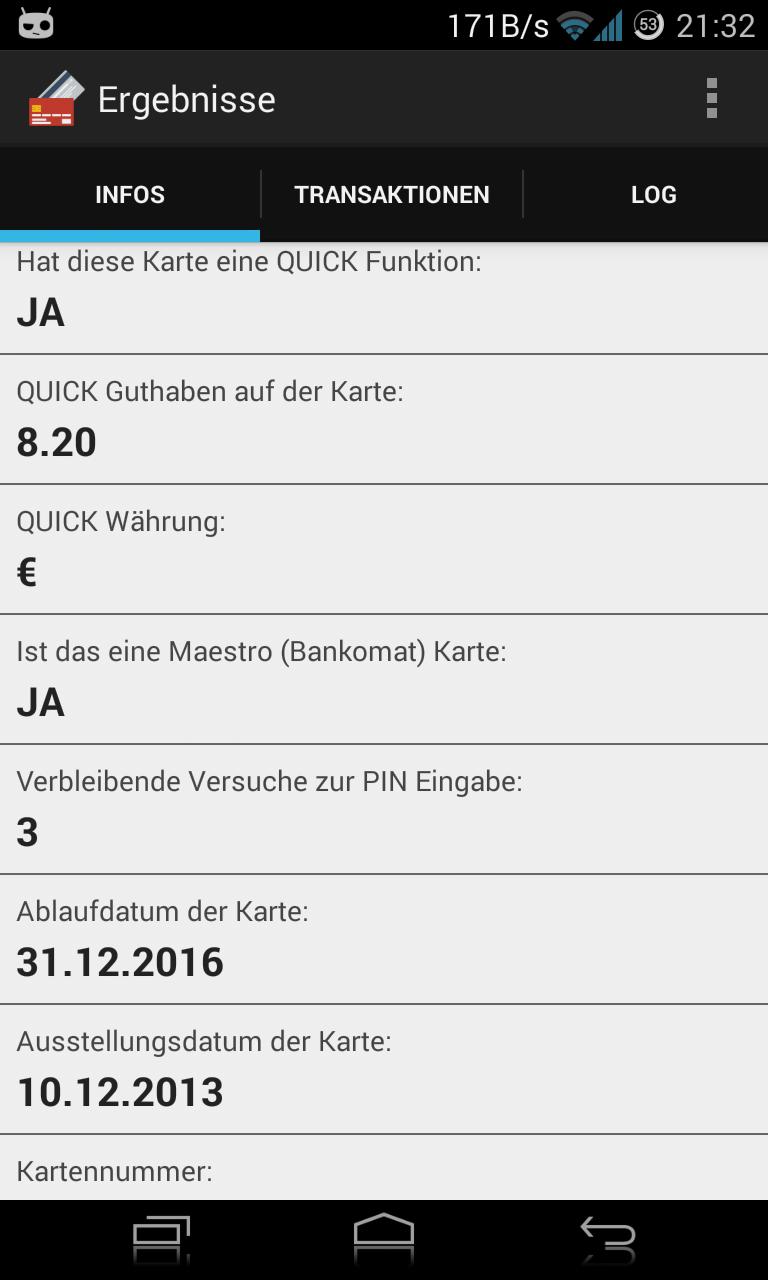
Task: Open the recent apps view
Action: click(x=161, y=1240)
